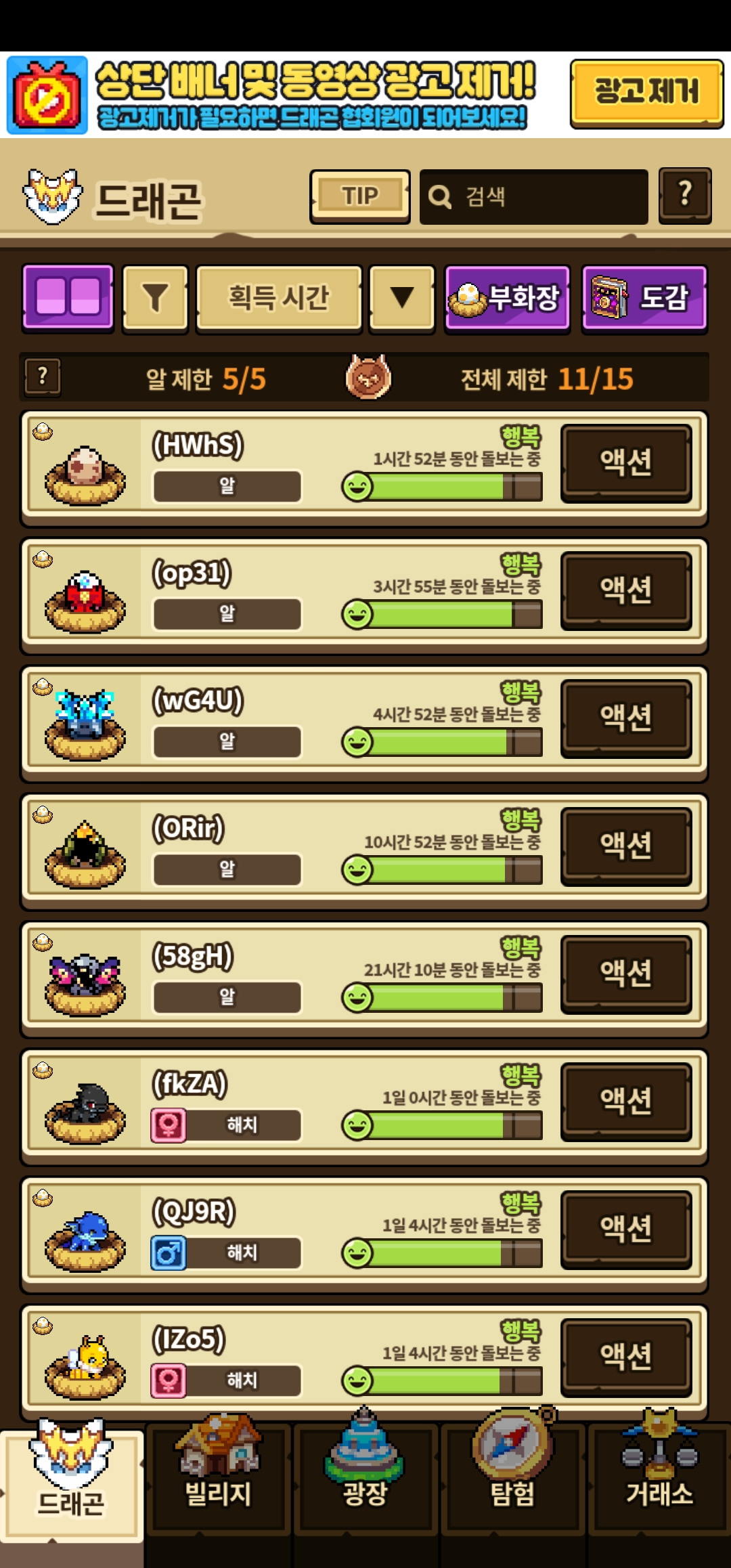This screenshot has height=1568, width=731.
Task: Open the 도감 encyclopedia
Action: [x=644, y=298]
